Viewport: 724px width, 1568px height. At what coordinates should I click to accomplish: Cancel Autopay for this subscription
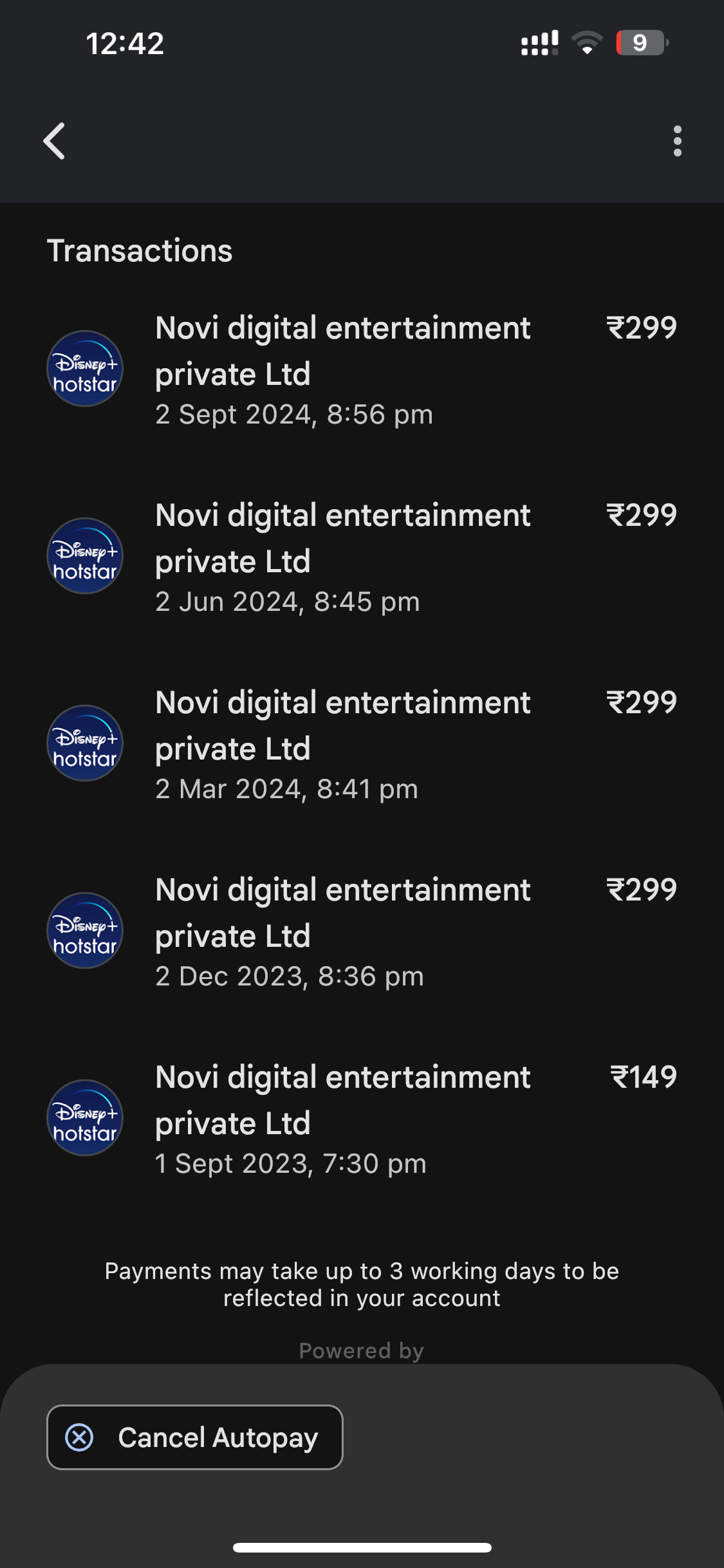click(x=195, y=1437)
